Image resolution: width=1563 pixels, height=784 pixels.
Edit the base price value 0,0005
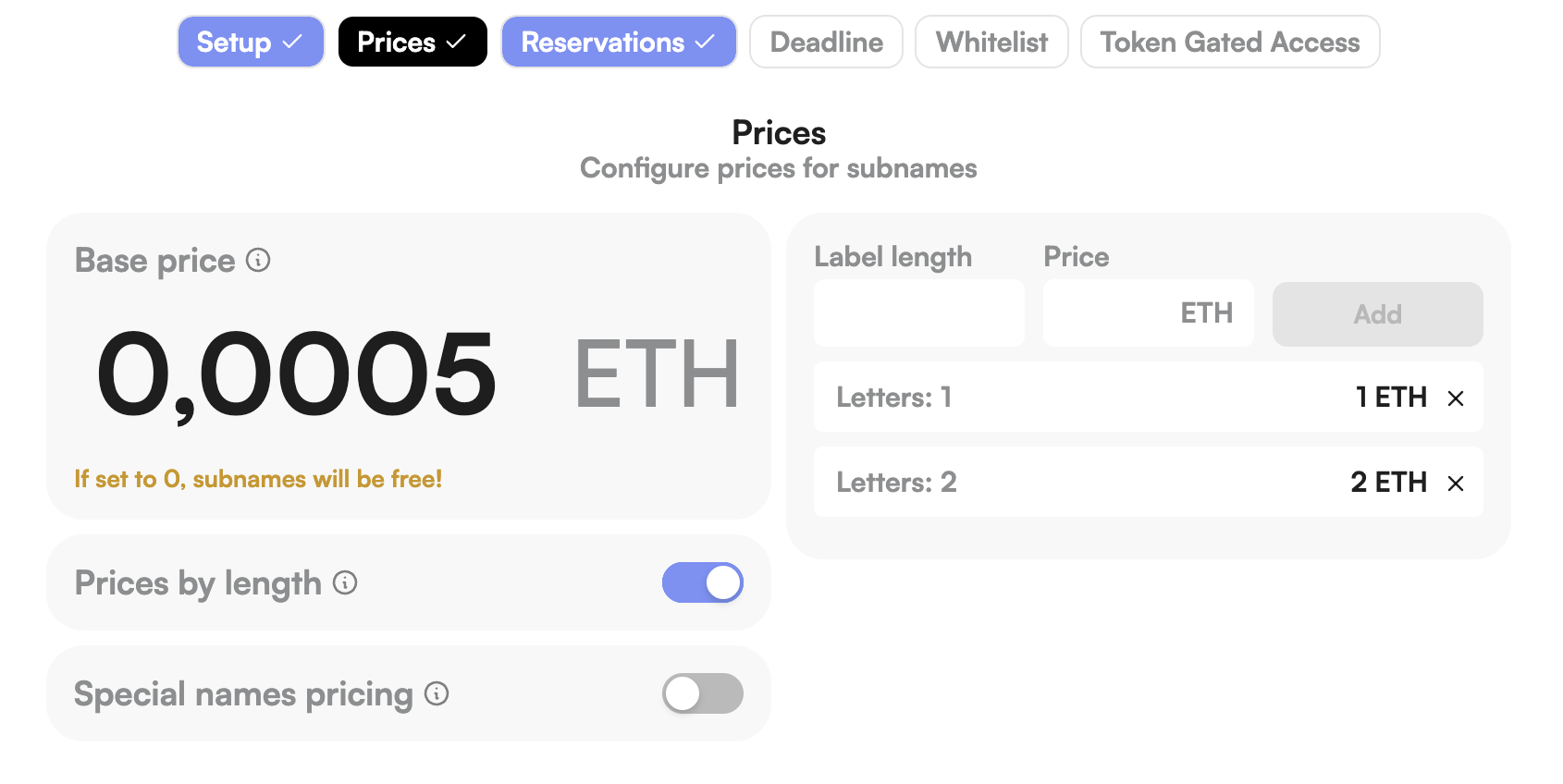[298, 374]
